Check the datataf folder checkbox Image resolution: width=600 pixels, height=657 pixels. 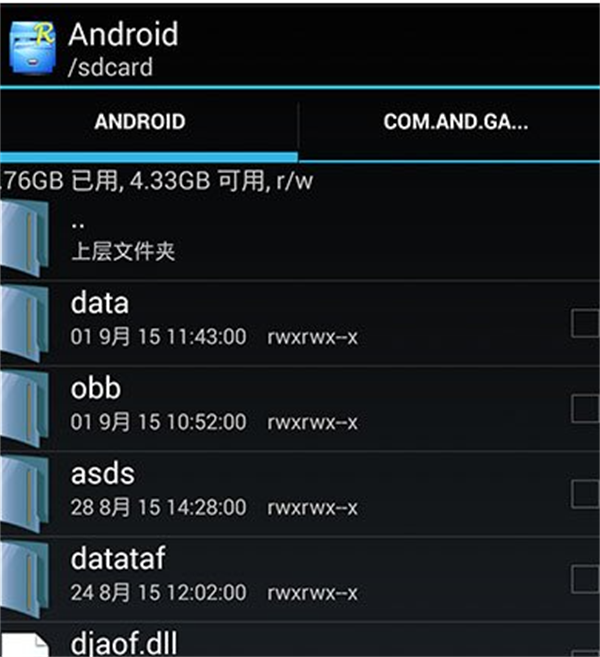coord(584,578)
